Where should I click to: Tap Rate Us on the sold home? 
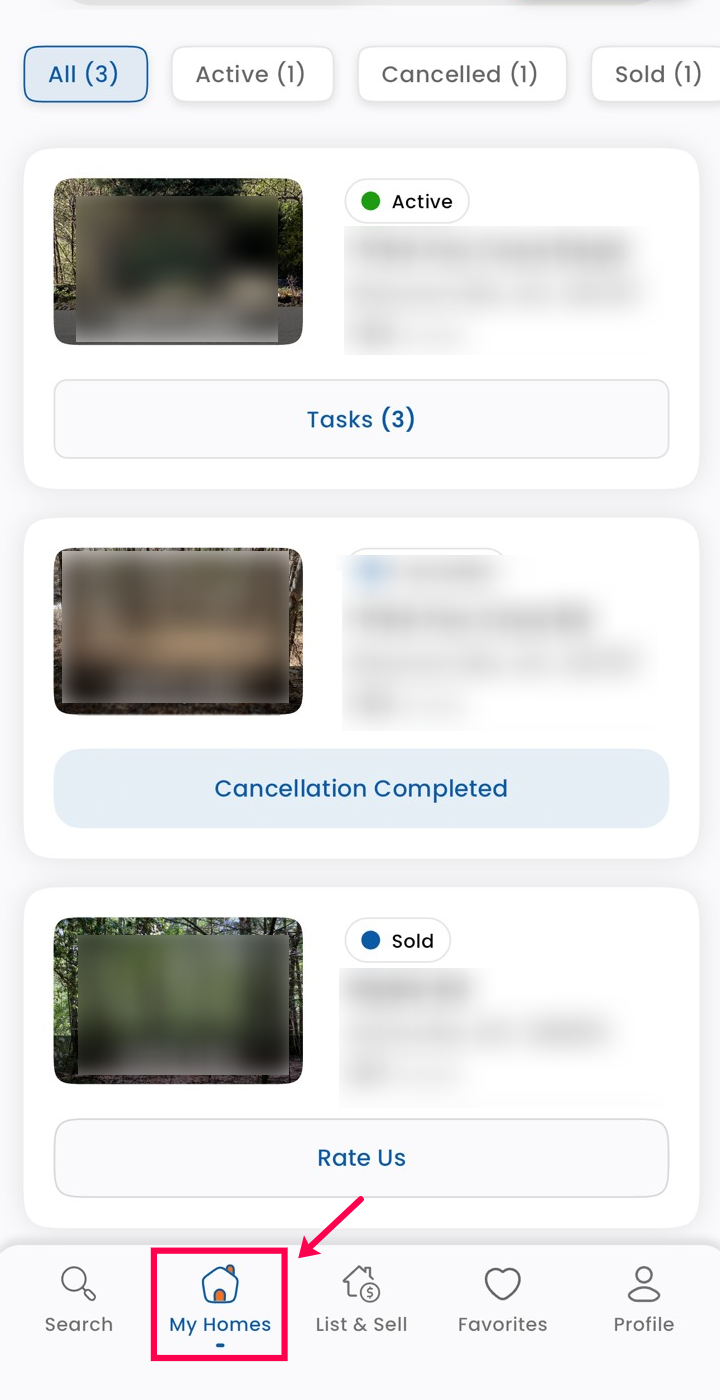(x=361, y=1158)
